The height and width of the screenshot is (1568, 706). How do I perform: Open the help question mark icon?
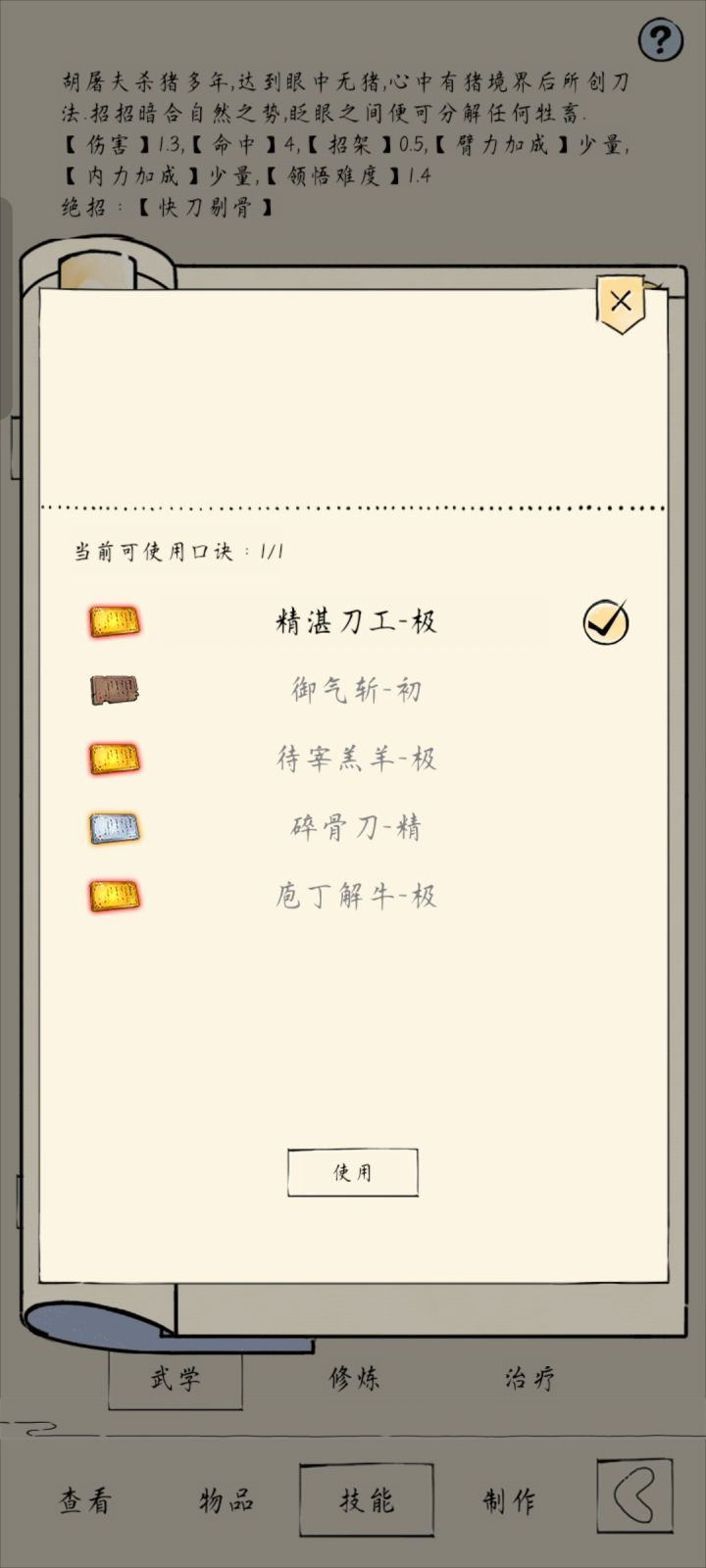pos(659,37)
